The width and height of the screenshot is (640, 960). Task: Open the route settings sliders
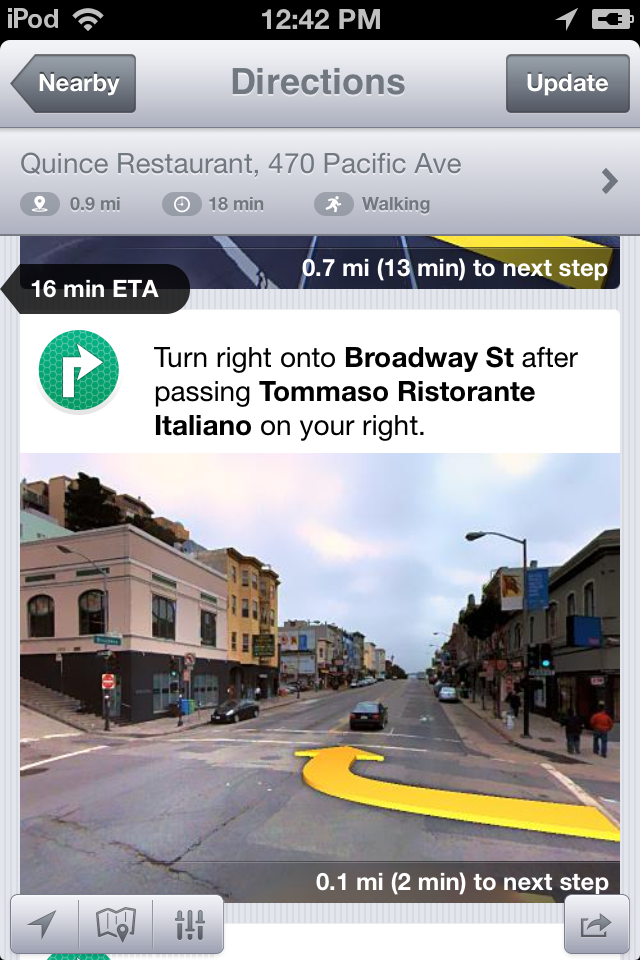click(x=189, y=925)
